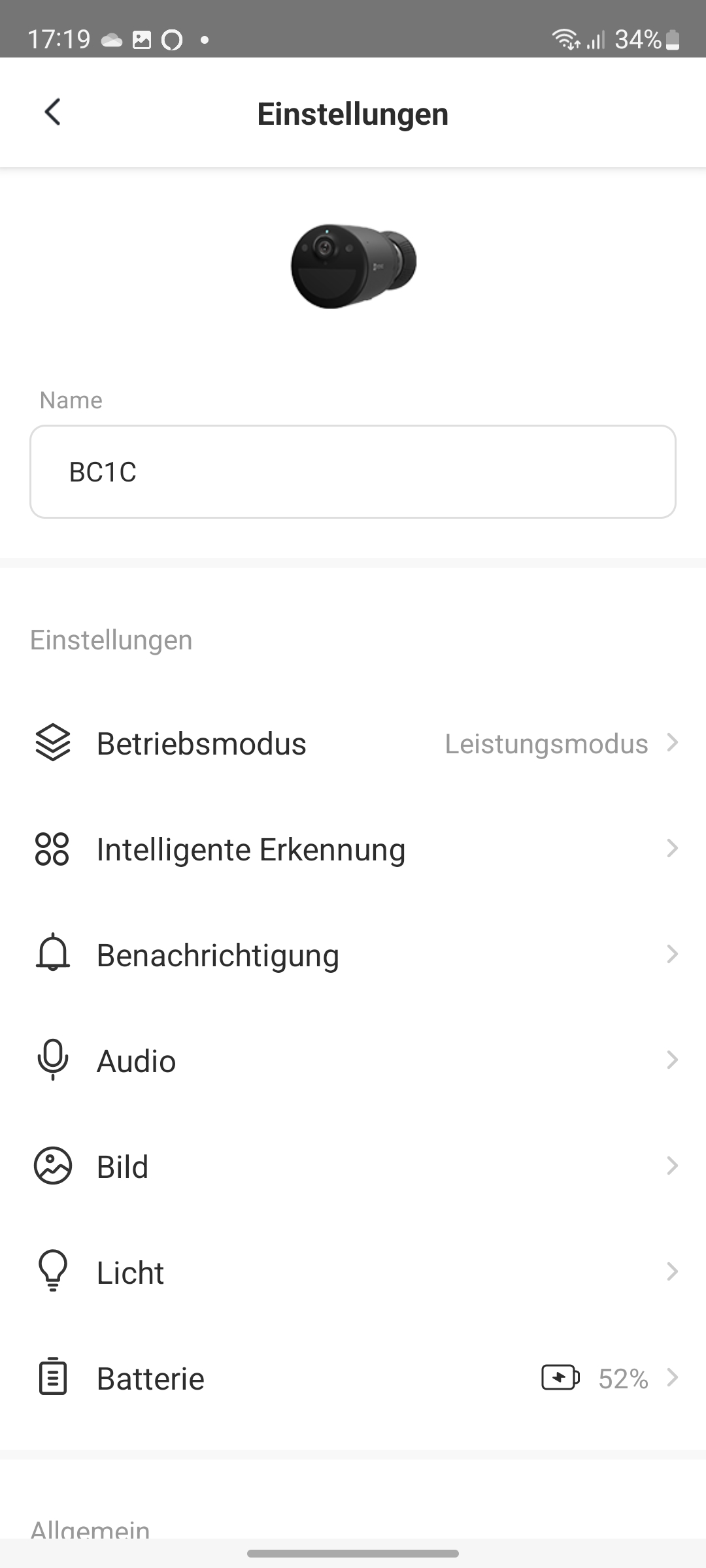Go back using the top-left arrow
This screenshot has width=706, height=1568.
coord(53,112)
